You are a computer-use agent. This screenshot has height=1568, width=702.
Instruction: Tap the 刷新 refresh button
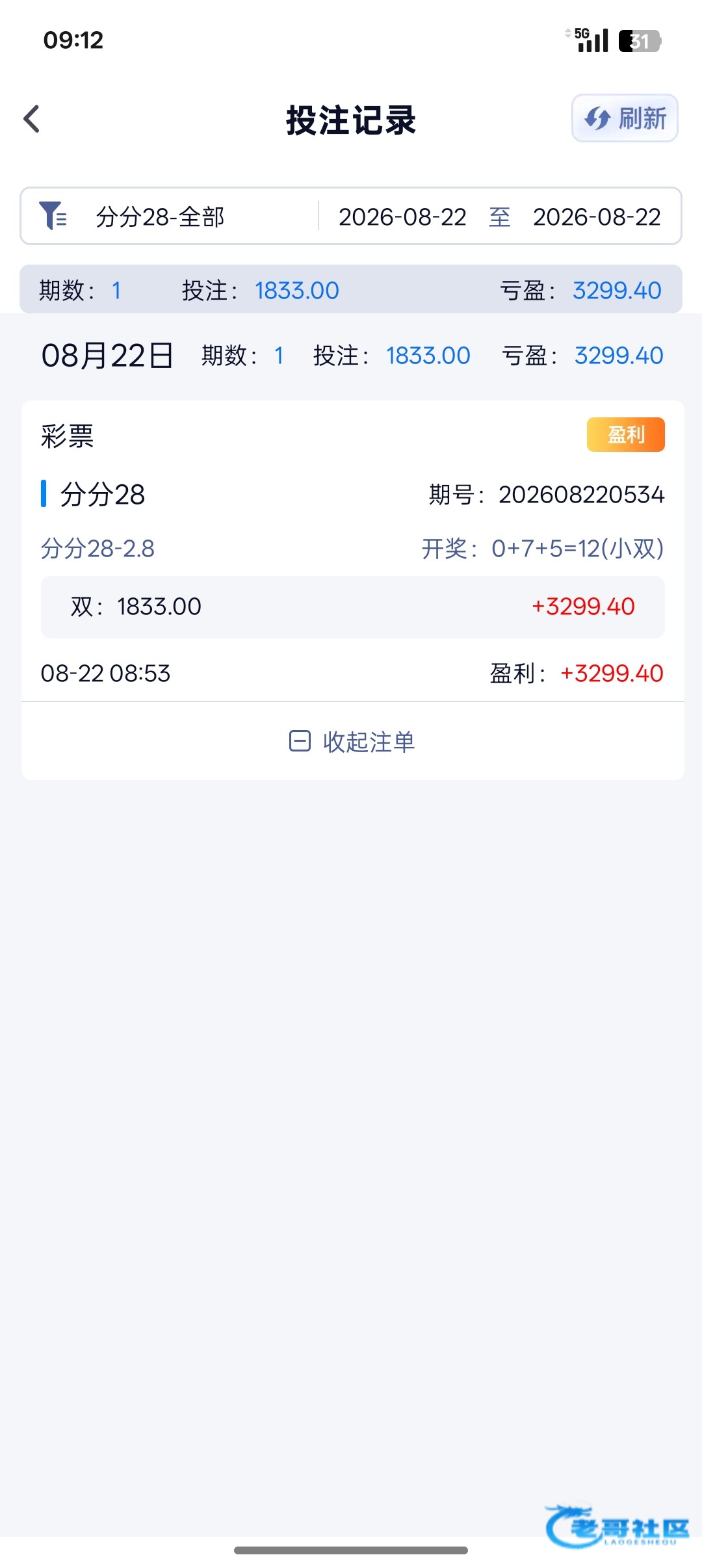625,118
